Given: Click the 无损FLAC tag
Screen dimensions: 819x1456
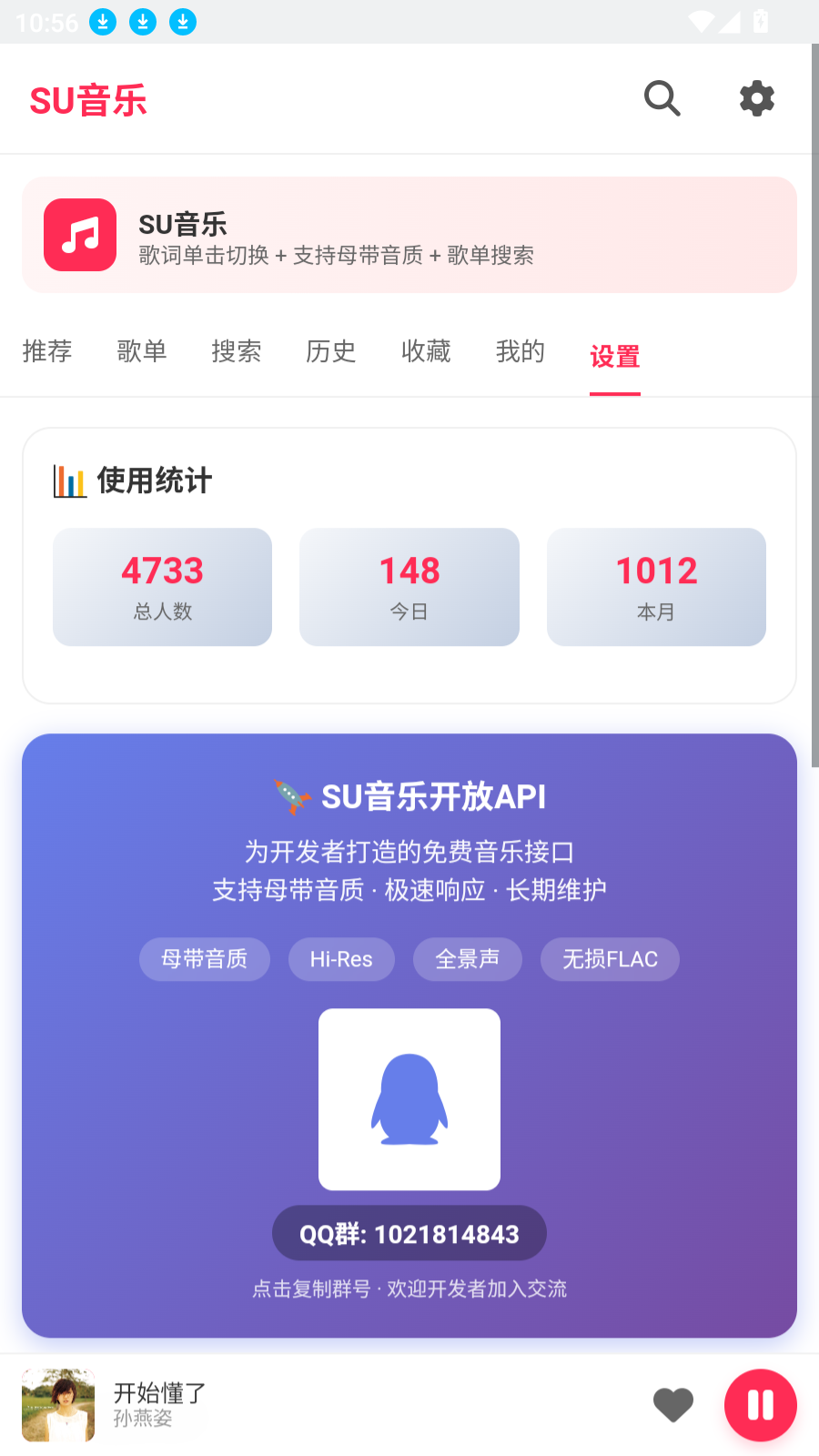Looking at the screenshot, I should pos(610,958).
